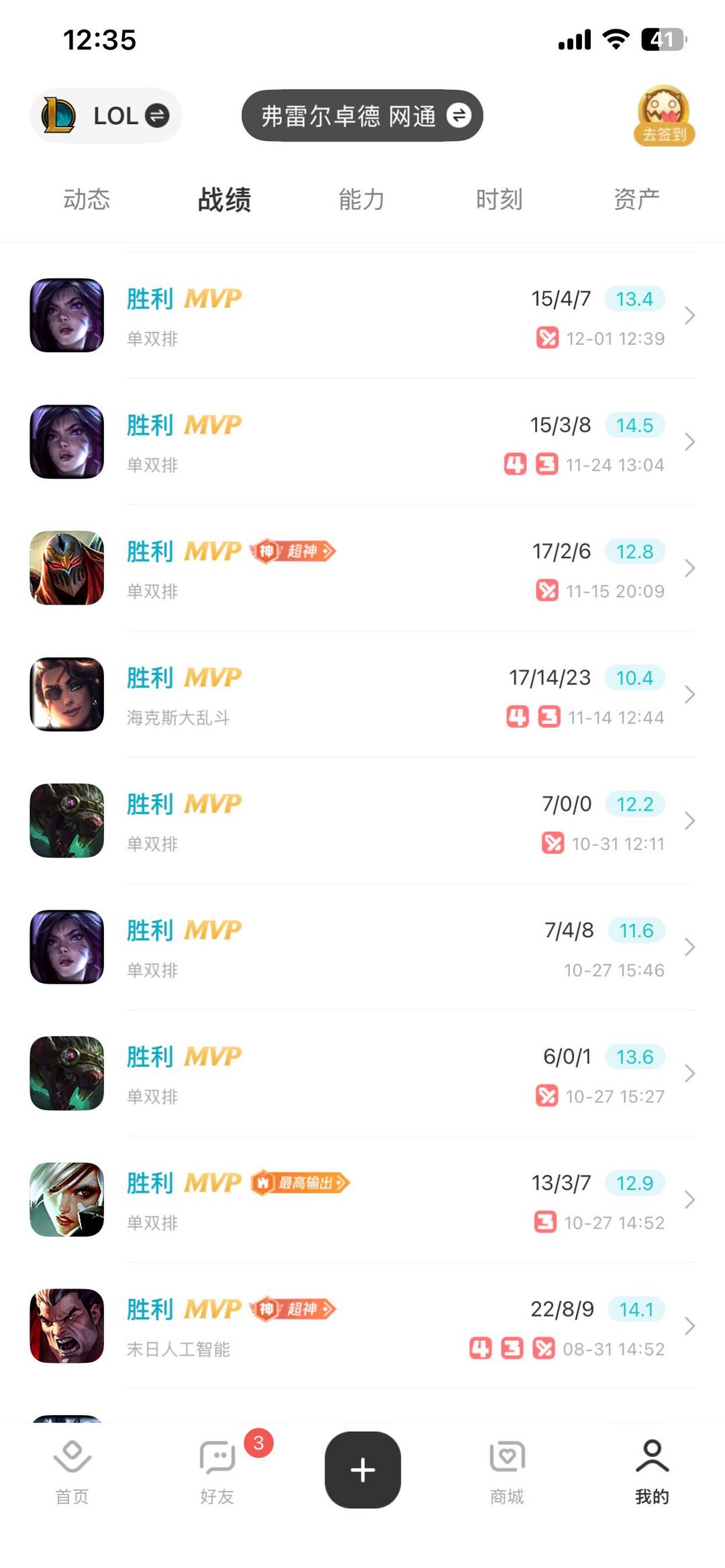Switch to the 动态 tab
The height and width of the screenshot is (1568, 725).
pyautogui.click(x=87, y=199)
